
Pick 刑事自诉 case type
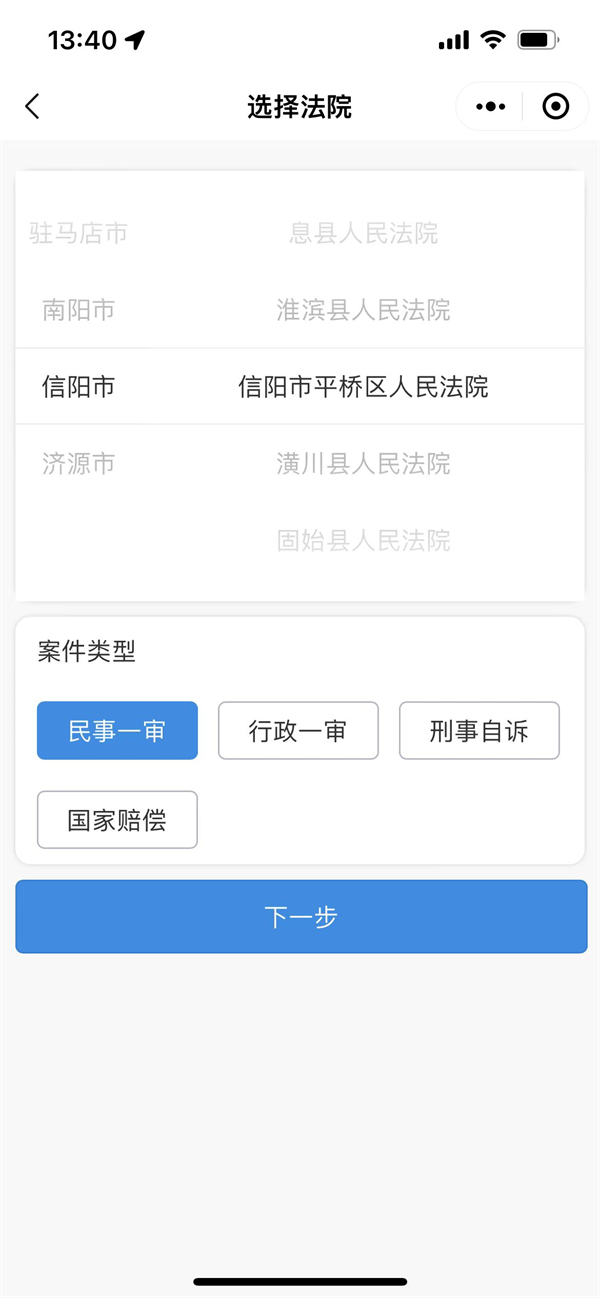click(479, 731)
